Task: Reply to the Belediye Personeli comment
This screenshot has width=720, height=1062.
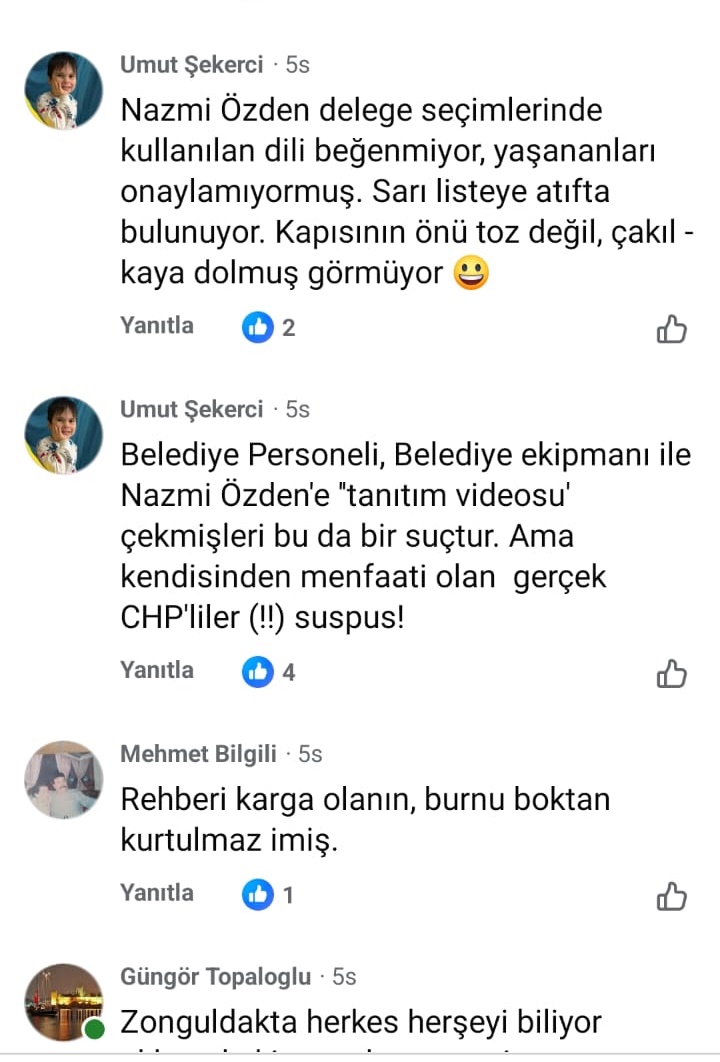Action: pyautogui.click(x=157, y=670)
